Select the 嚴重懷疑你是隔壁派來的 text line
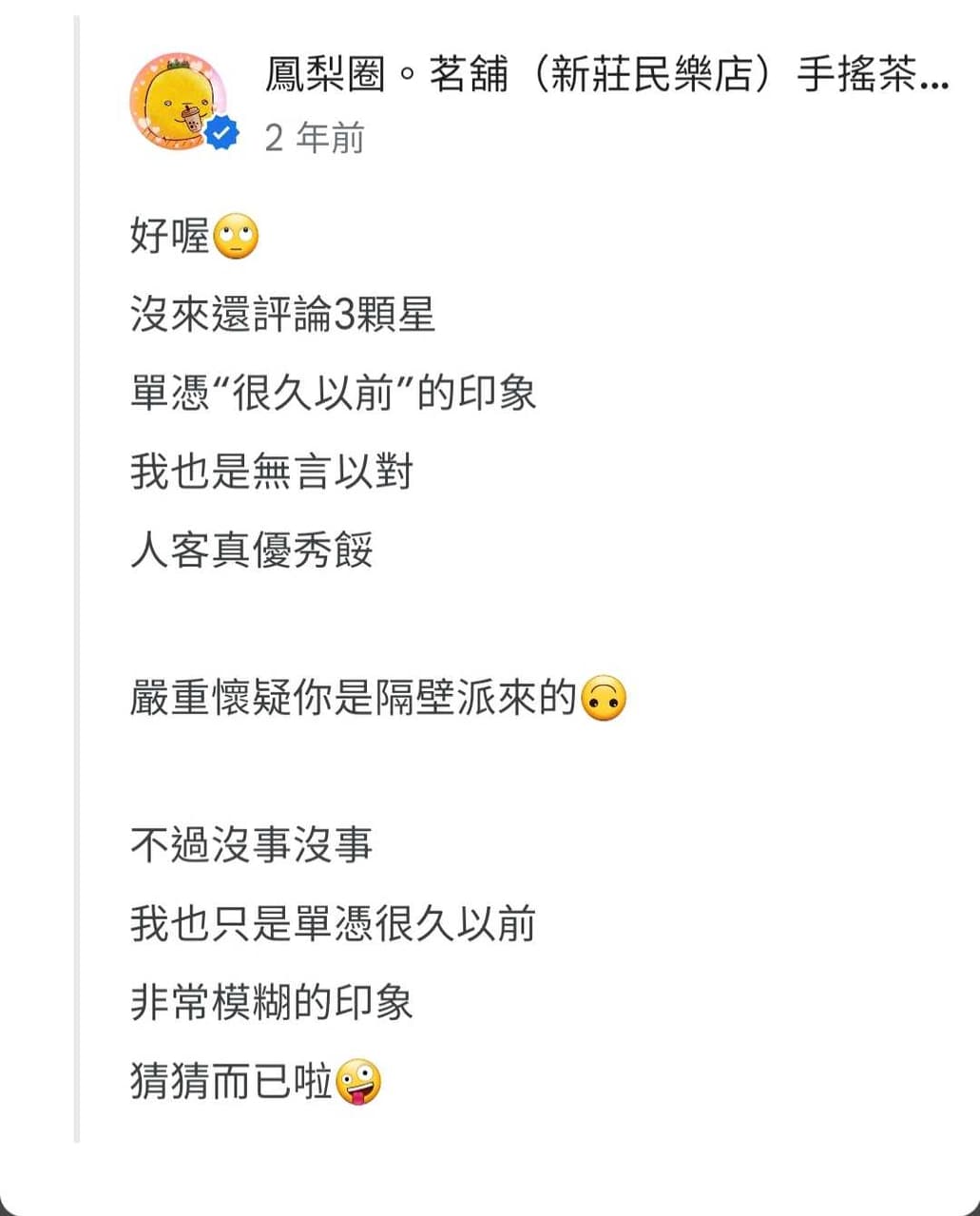This screenshot has width=980, height=1216. click(361, 696)
